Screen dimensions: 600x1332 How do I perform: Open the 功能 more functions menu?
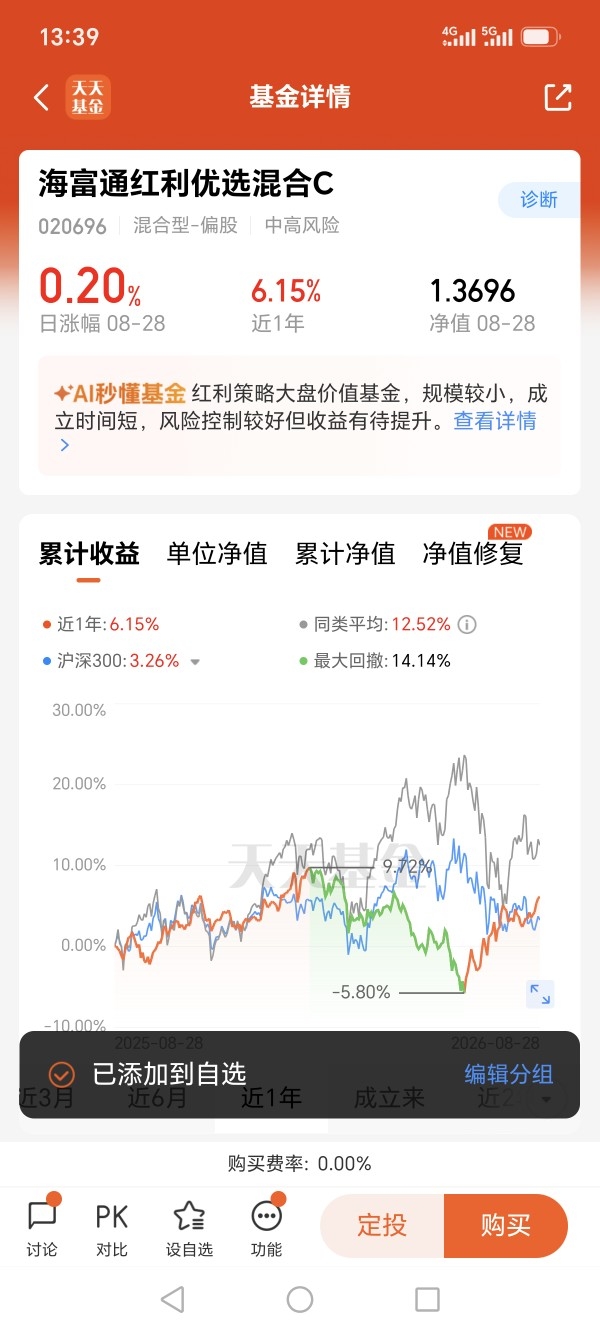(x=267, y=1226)
